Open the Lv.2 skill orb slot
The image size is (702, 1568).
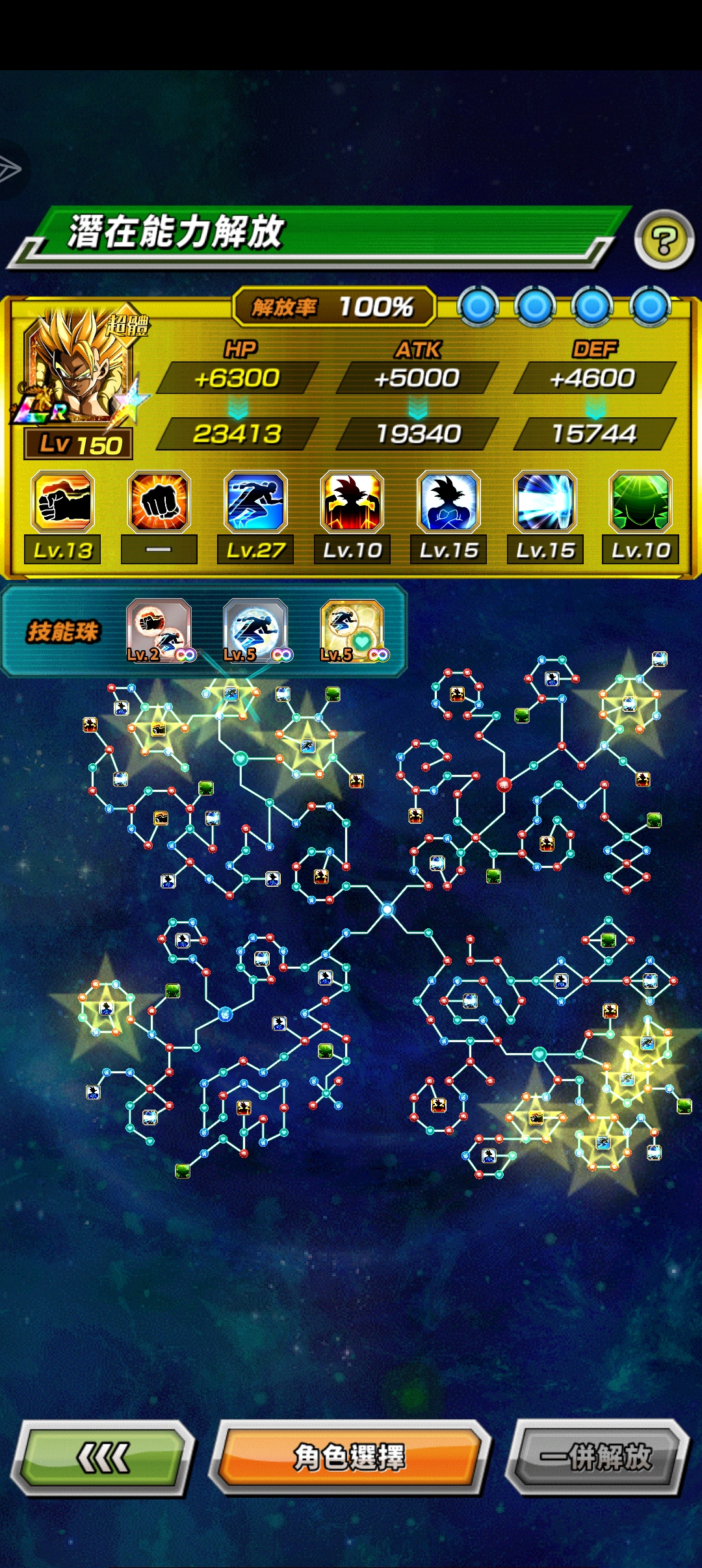click(159, 629)
